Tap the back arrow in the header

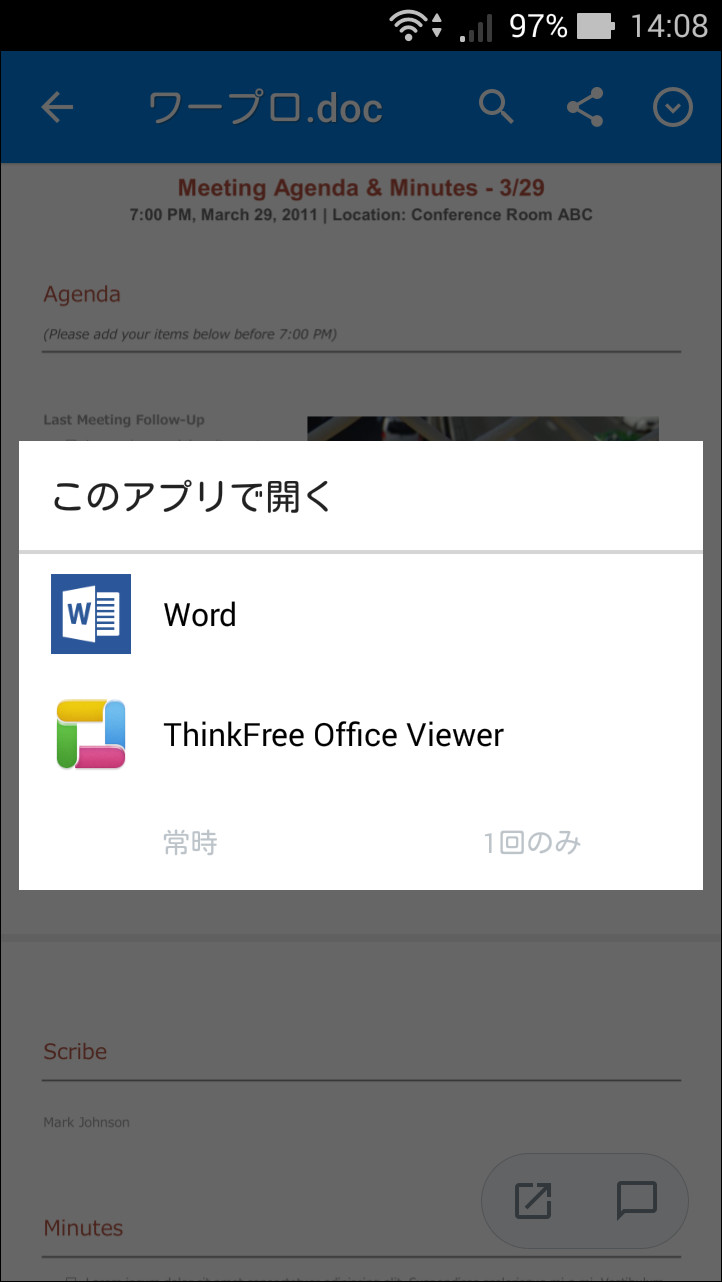(57, 107)
